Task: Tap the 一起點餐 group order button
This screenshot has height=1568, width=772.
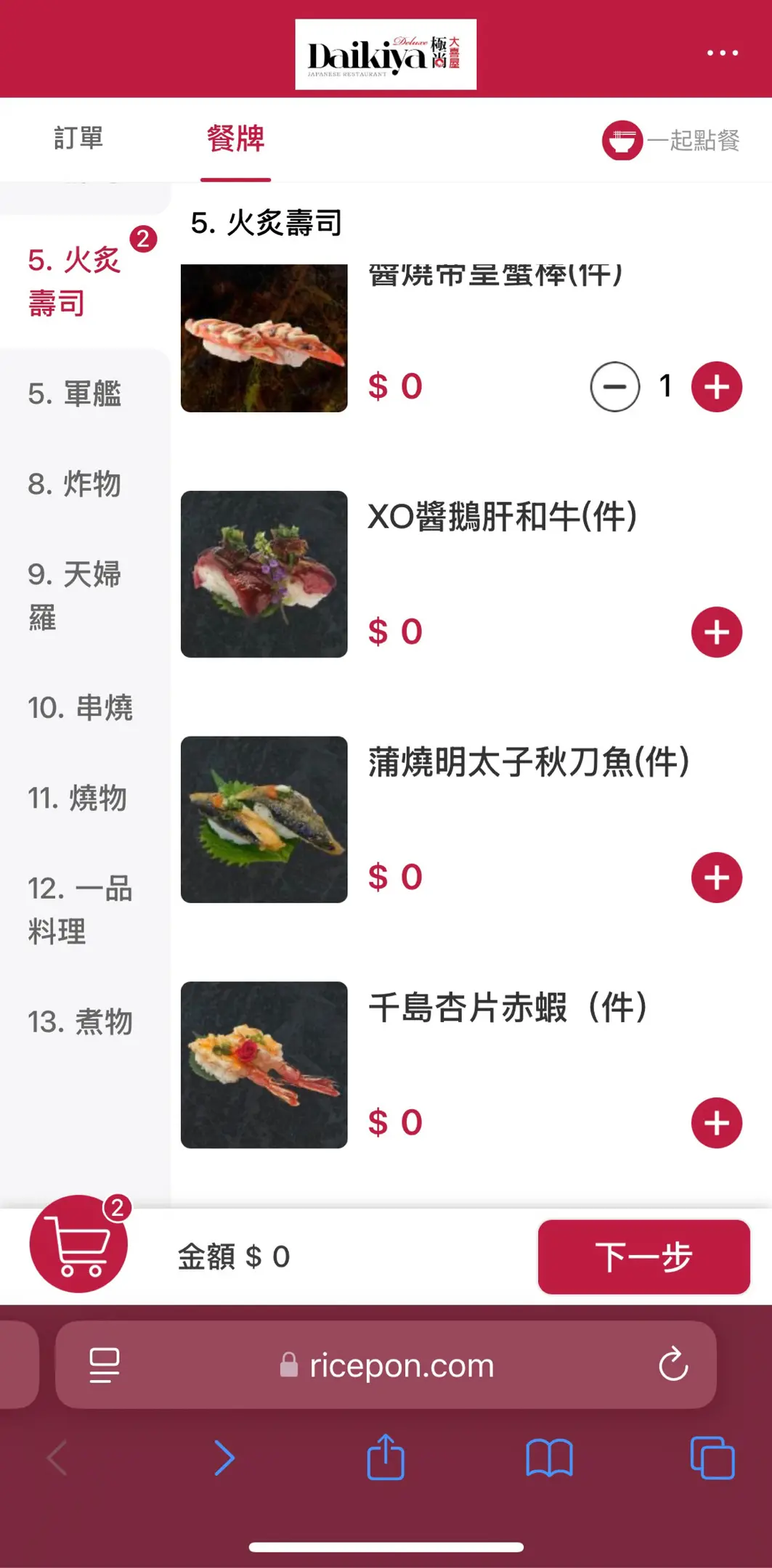Action: [x=671, y=140]
